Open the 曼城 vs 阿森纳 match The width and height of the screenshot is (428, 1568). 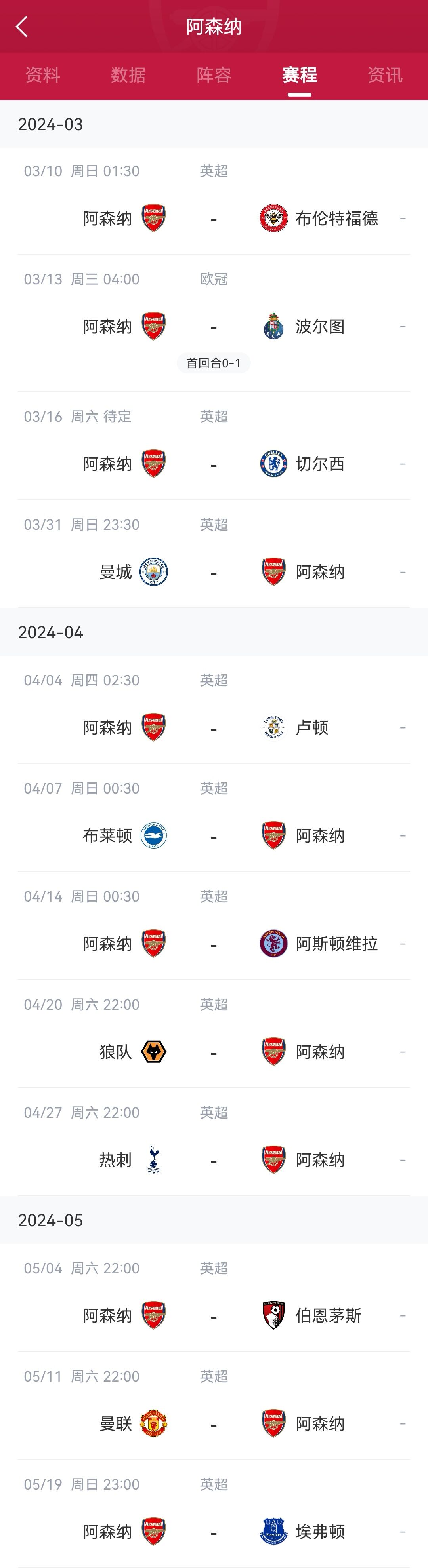point(214,572)
